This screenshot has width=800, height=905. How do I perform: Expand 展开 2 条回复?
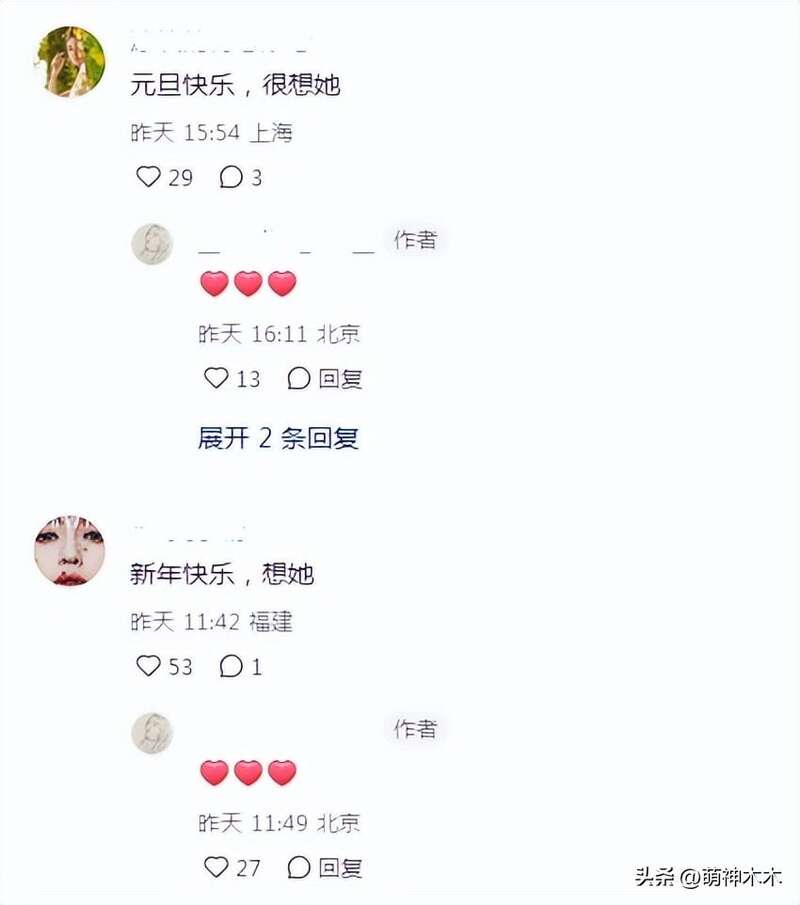278,438
